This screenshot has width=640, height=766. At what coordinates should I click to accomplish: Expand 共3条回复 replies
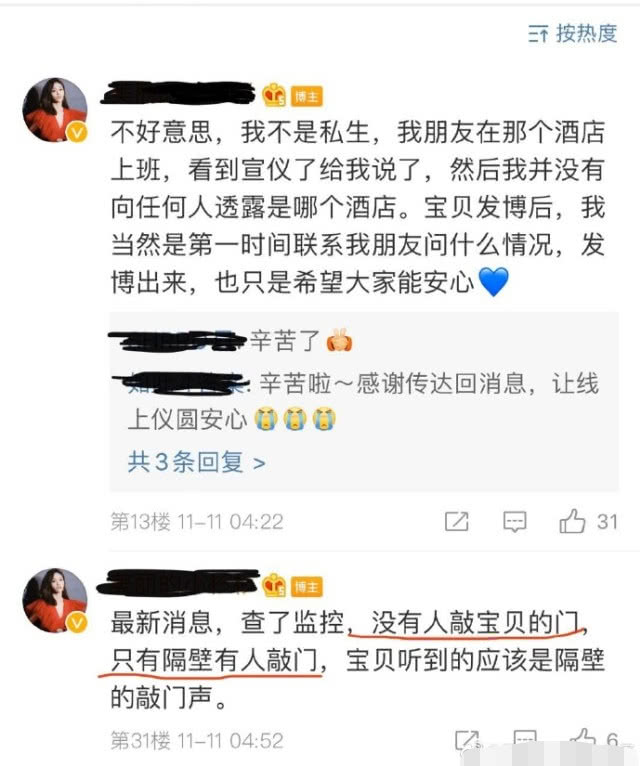pos(196,462)
